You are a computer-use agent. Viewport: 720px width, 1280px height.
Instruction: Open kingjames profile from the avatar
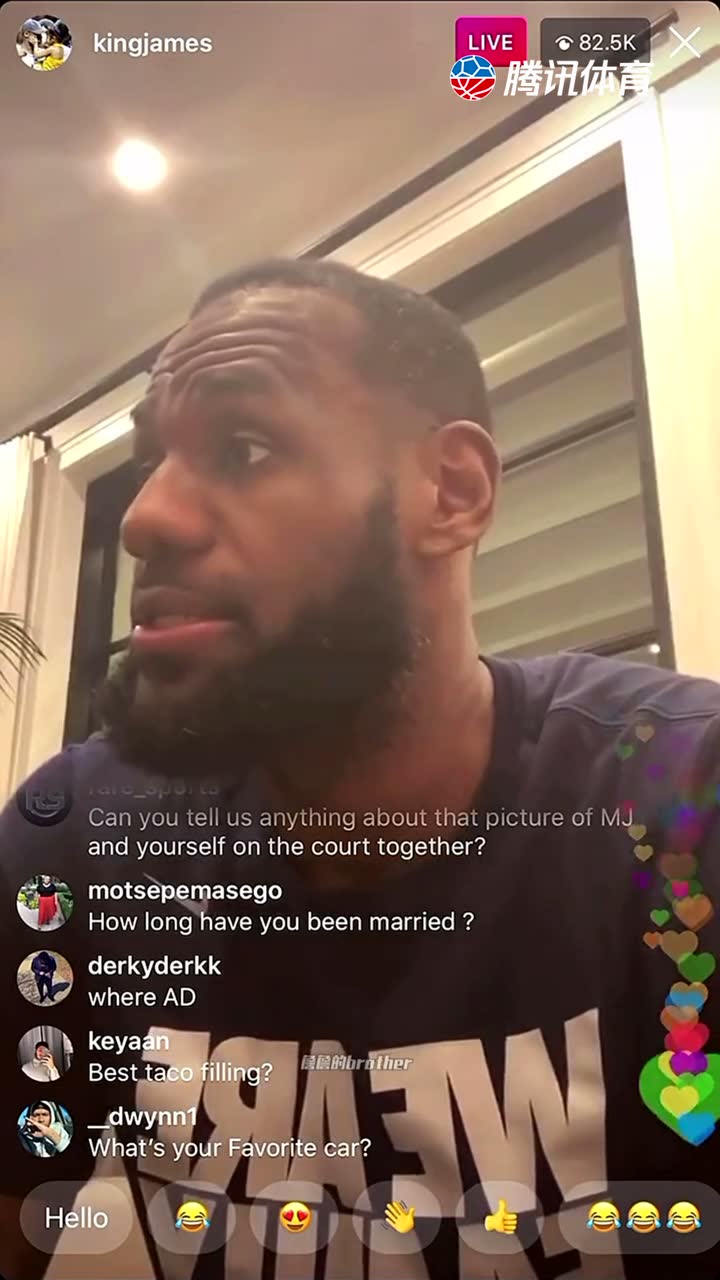pos(44,43)
